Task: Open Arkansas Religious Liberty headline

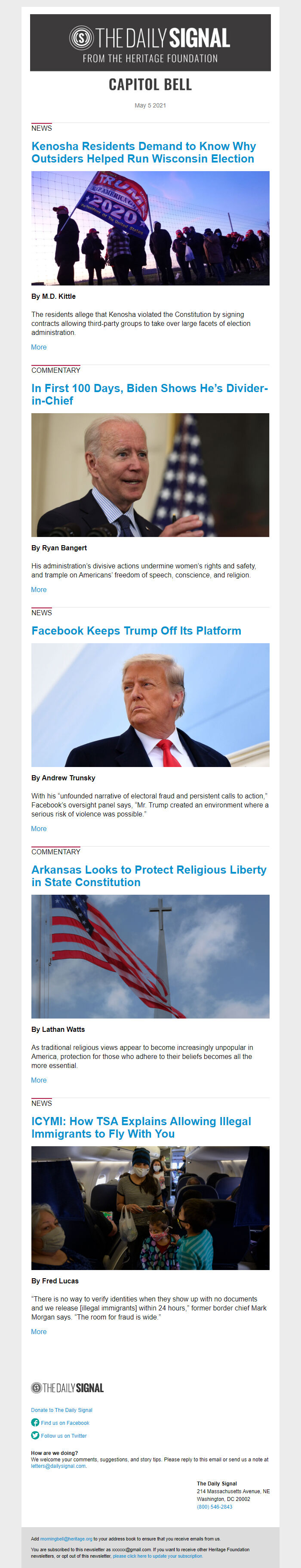Action: [149, 876]
